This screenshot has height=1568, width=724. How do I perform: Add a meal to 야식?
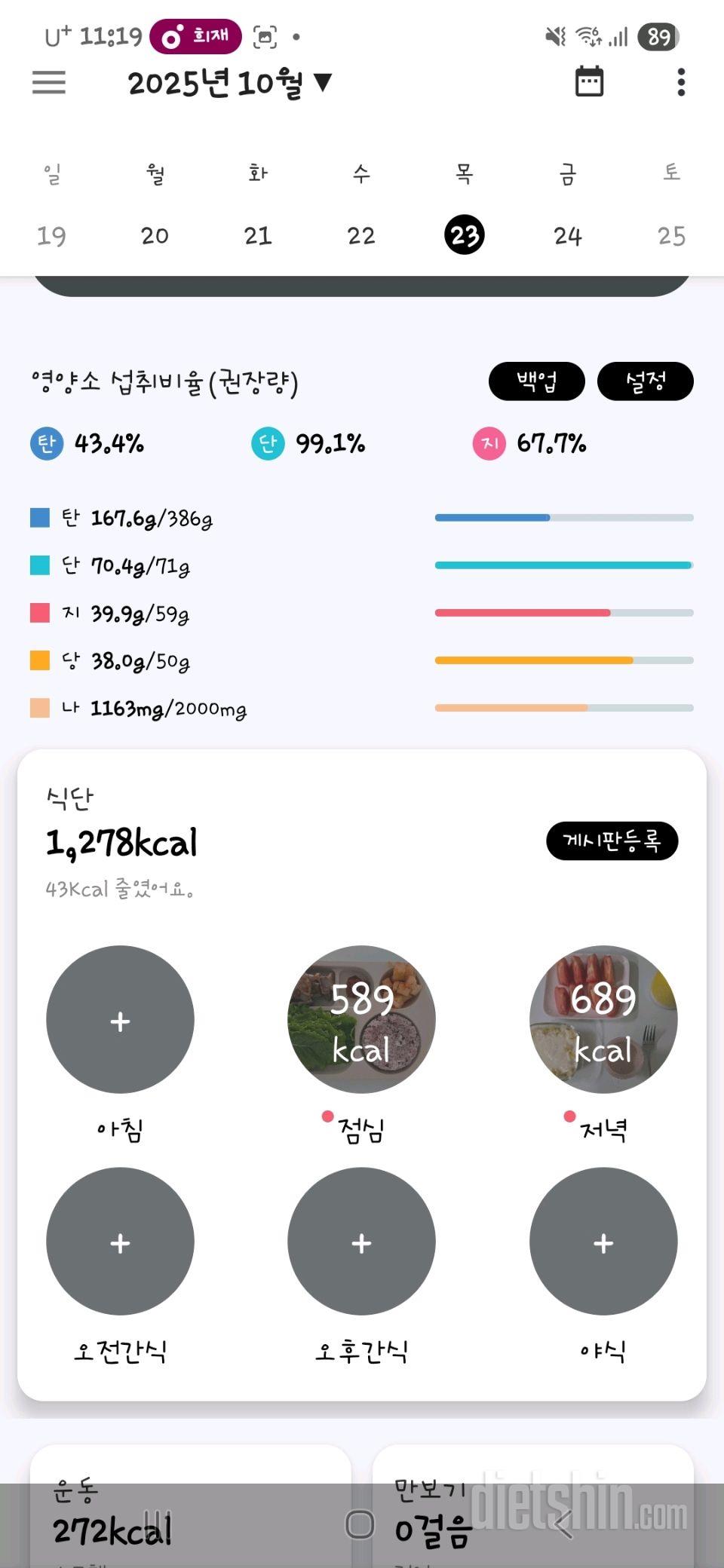pyautogui.click(x=603, y=1242)
